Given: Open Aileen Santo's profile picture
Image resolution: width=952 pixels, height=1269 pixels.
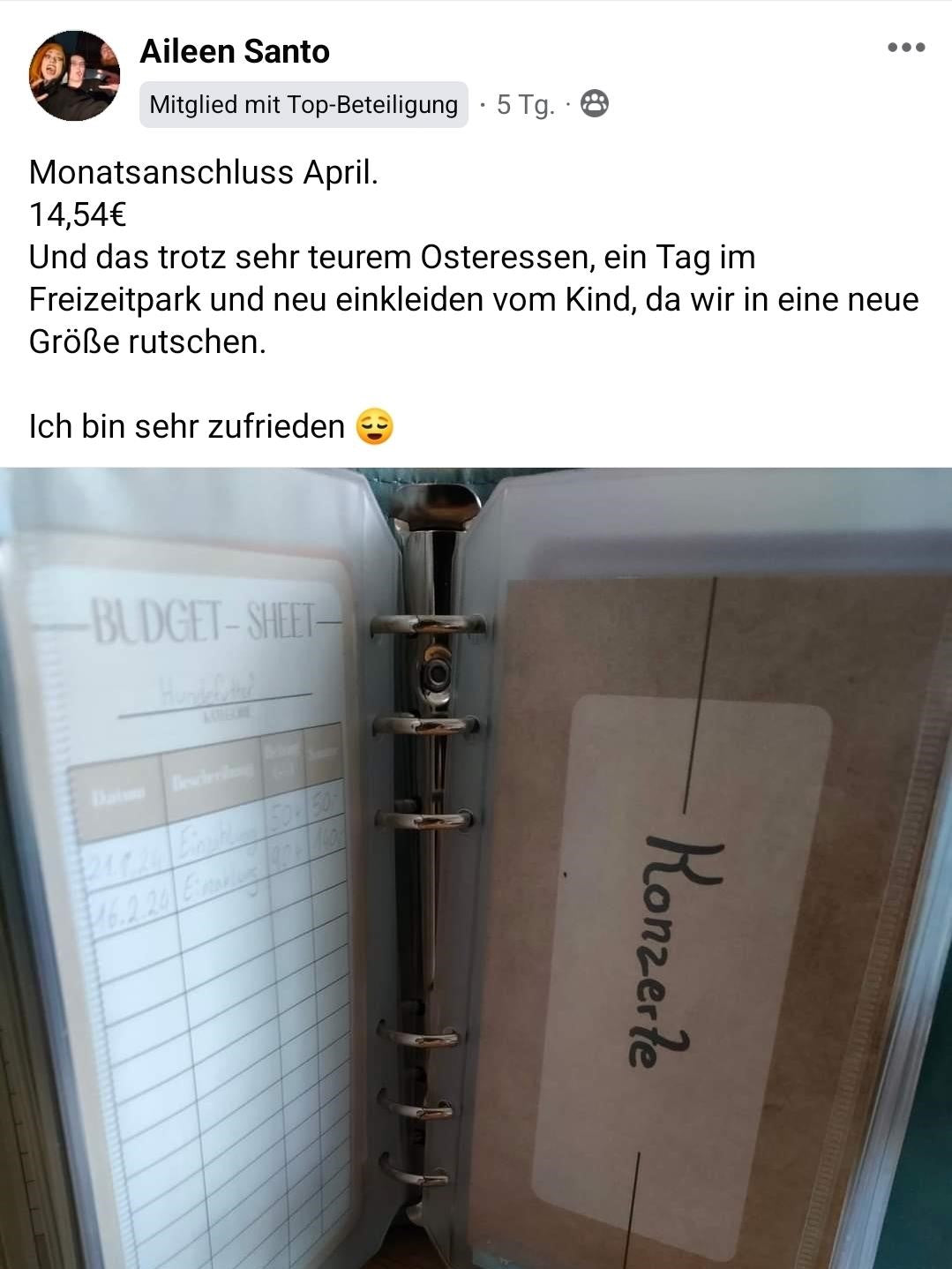Looking at the screenshot, I should 74,77.
